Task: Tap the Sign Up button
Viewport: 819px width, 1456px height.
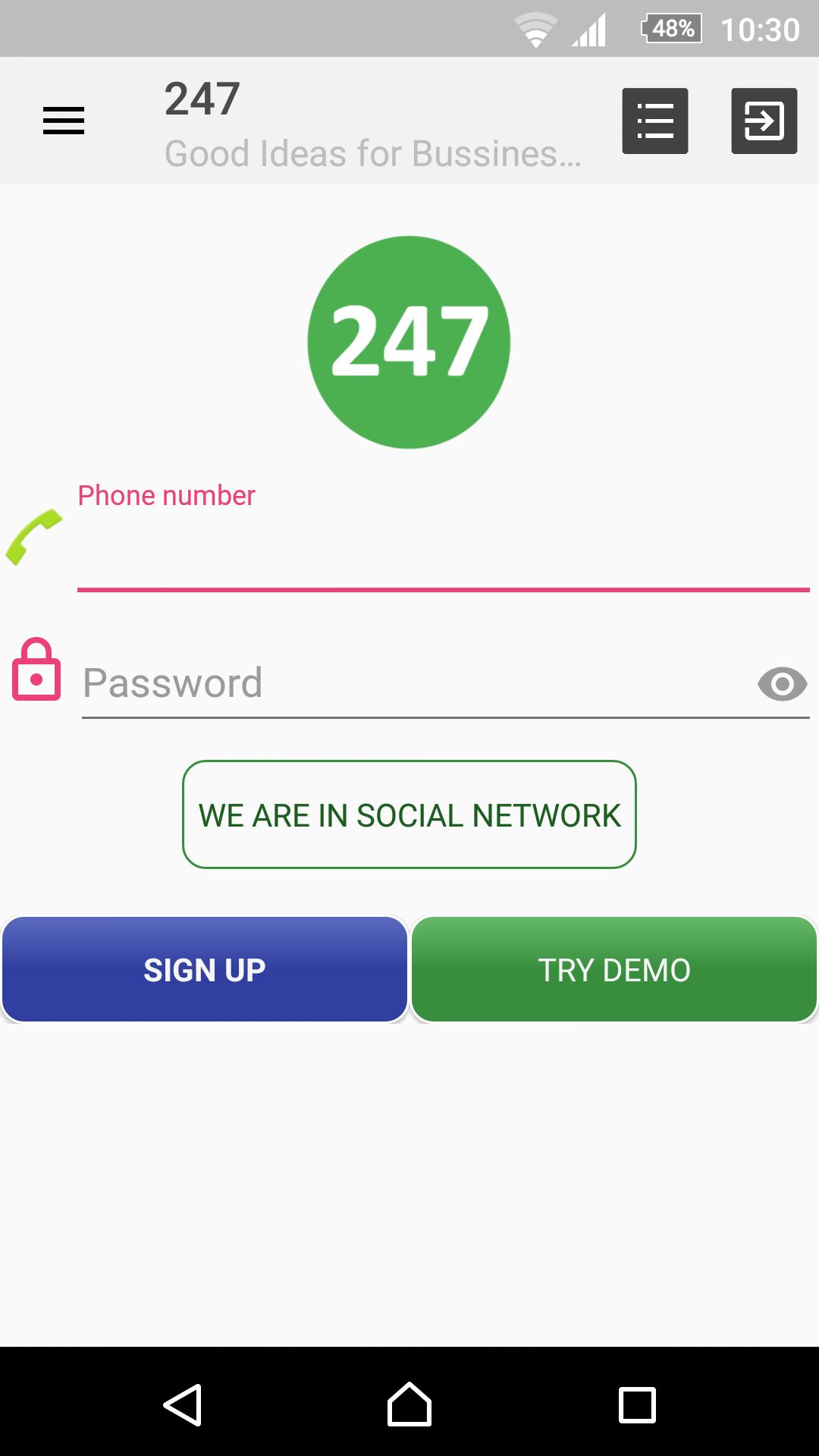Action: coord(205,970)
